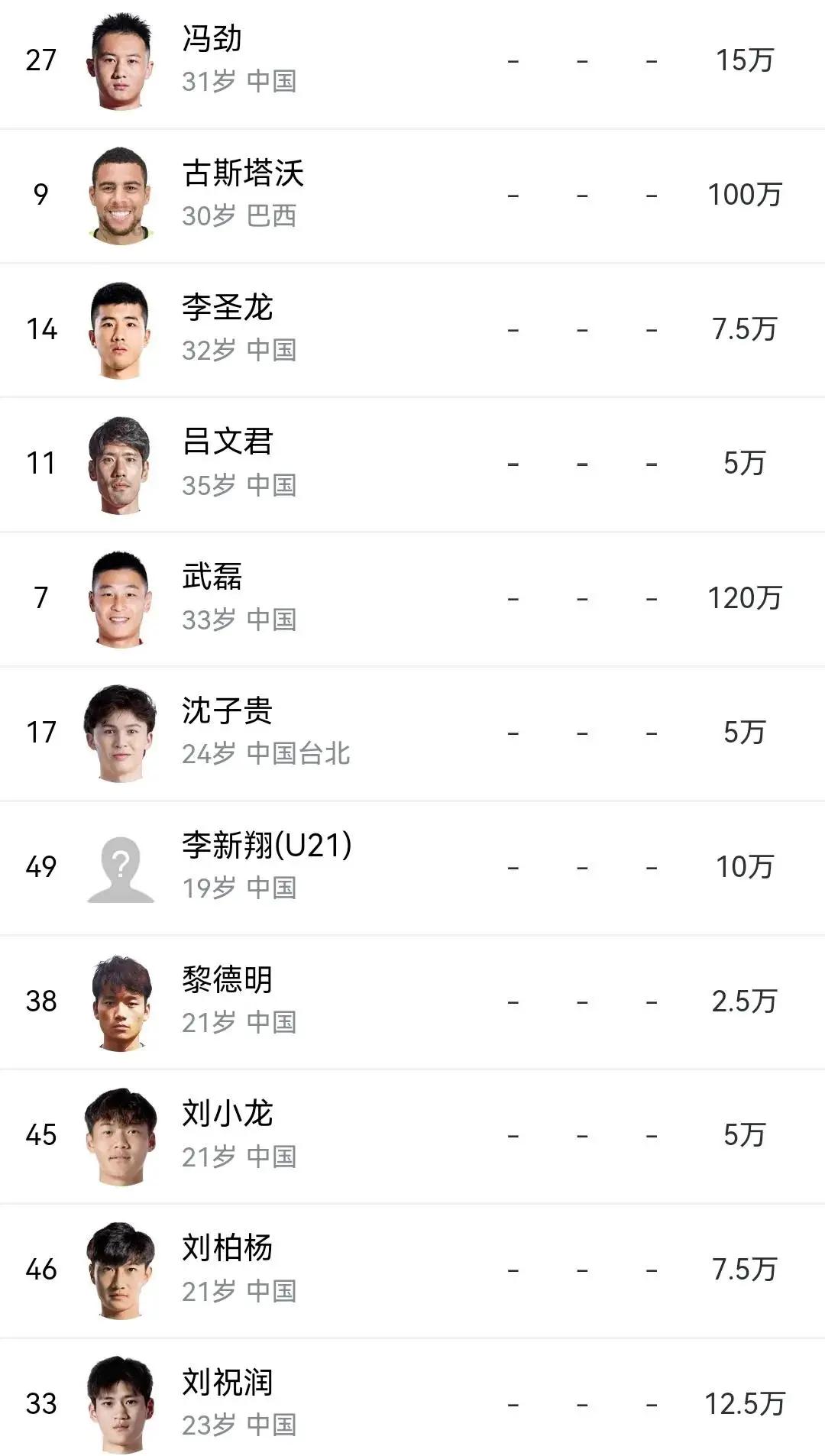The image size is (825, 1456).
Task: Open player 冯劲's profile
Action: coord(212,40)
